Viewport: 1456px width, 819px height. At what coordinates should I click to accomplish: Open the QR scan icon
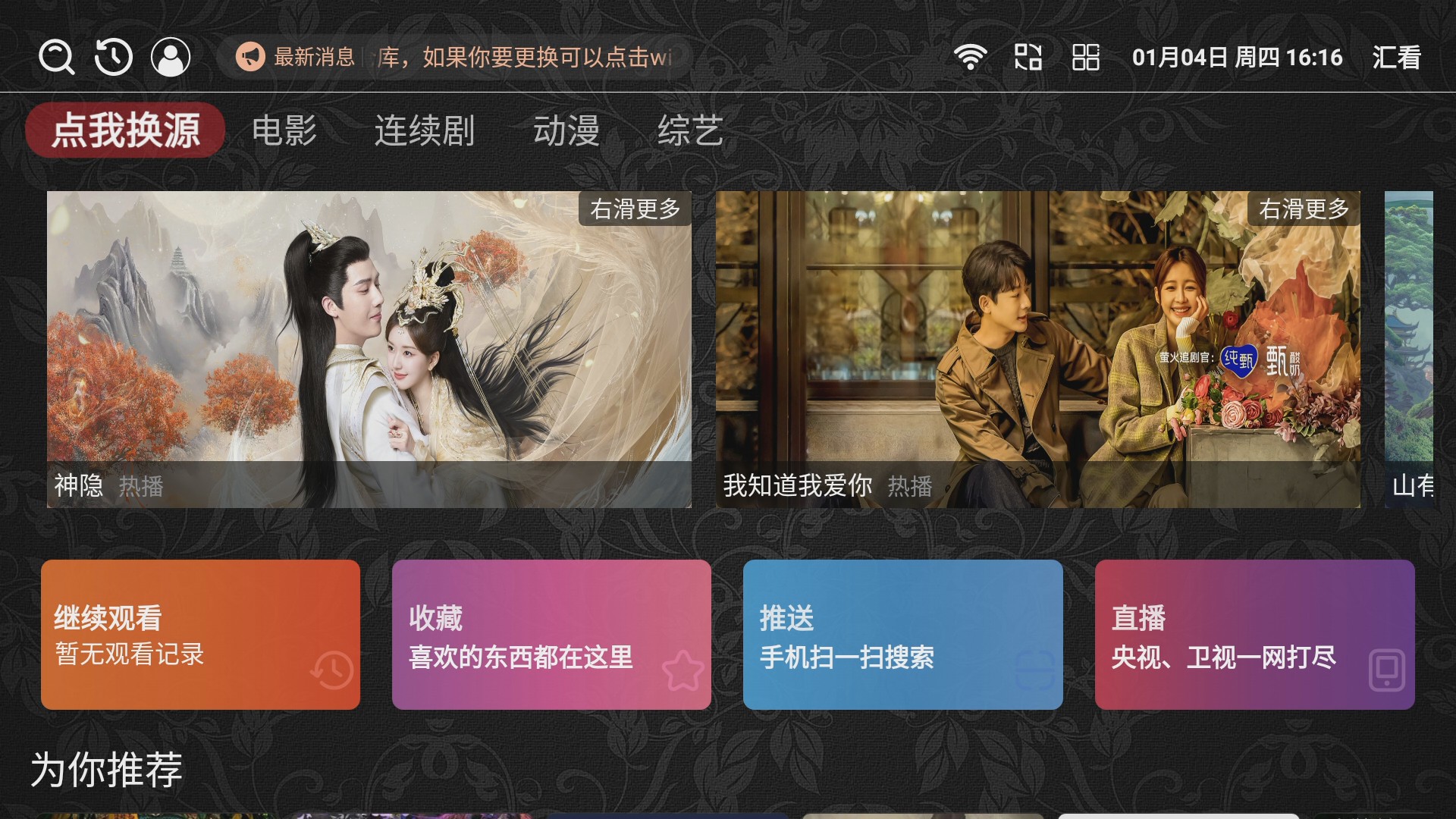(x=1028, y=58)
